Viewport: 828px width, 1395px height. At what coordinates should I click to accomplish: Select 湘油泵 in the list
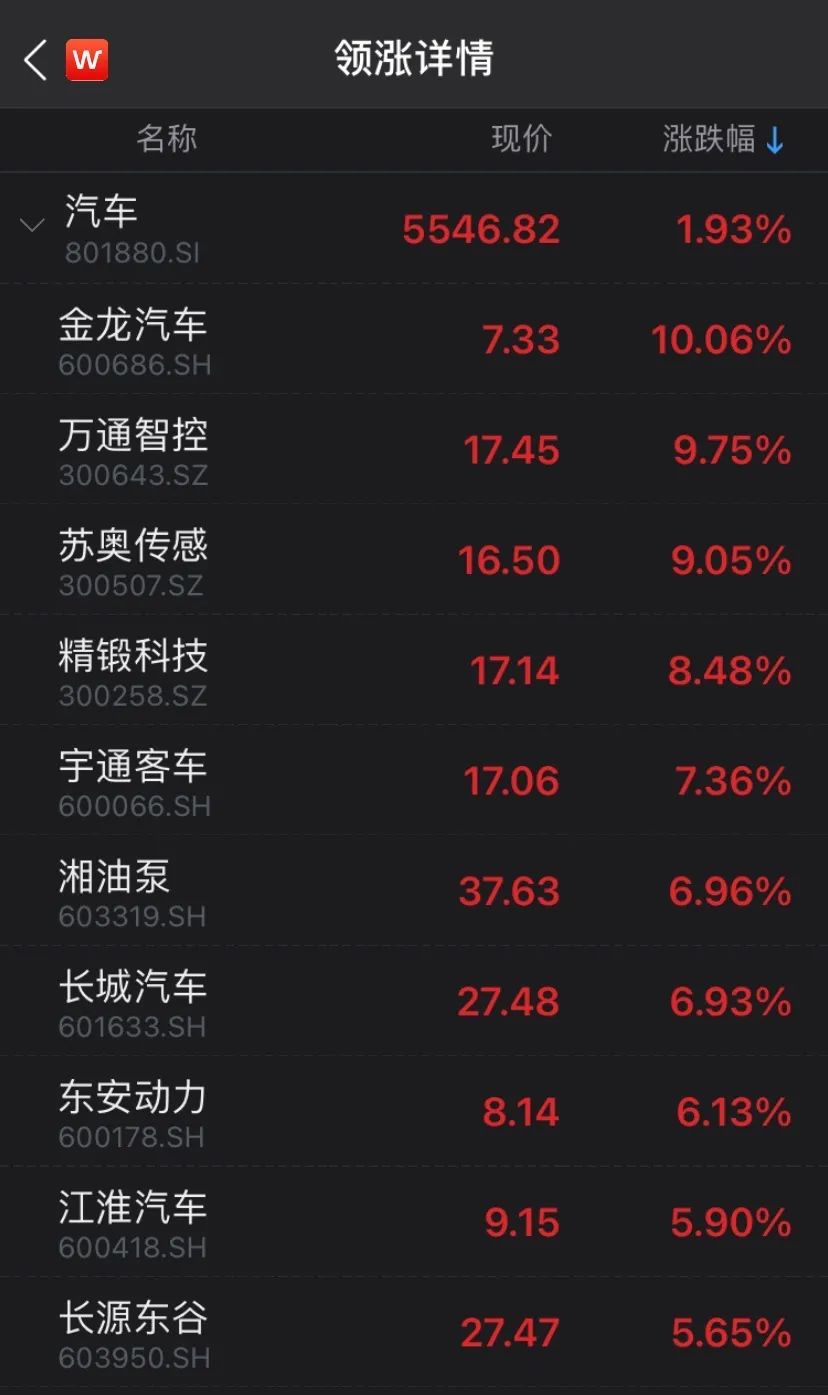click(414, 891)
